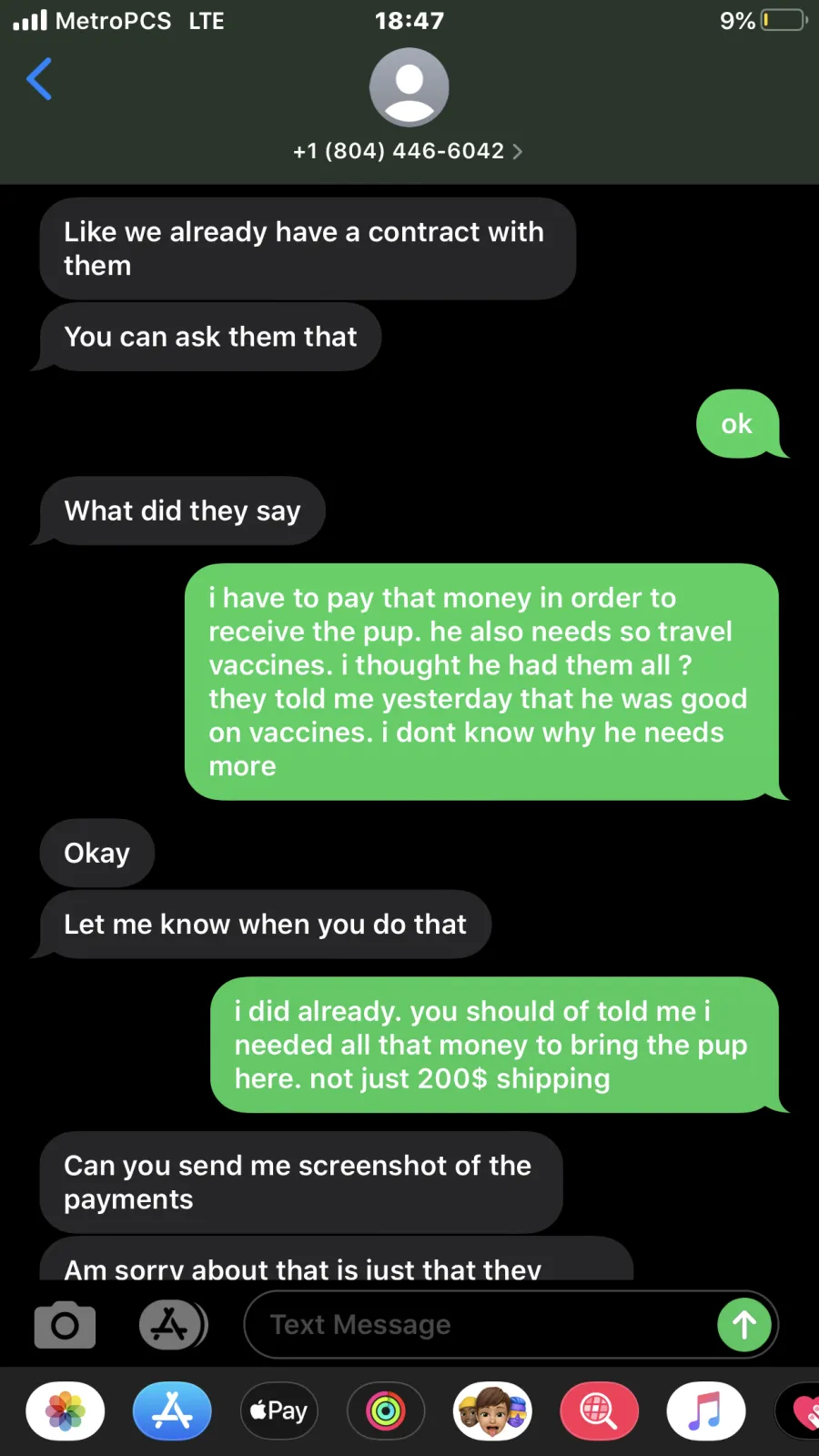The image size is (819, 1456).
Task: Toggle the iMessage apps drawer button
Action: coord(173,1325)
